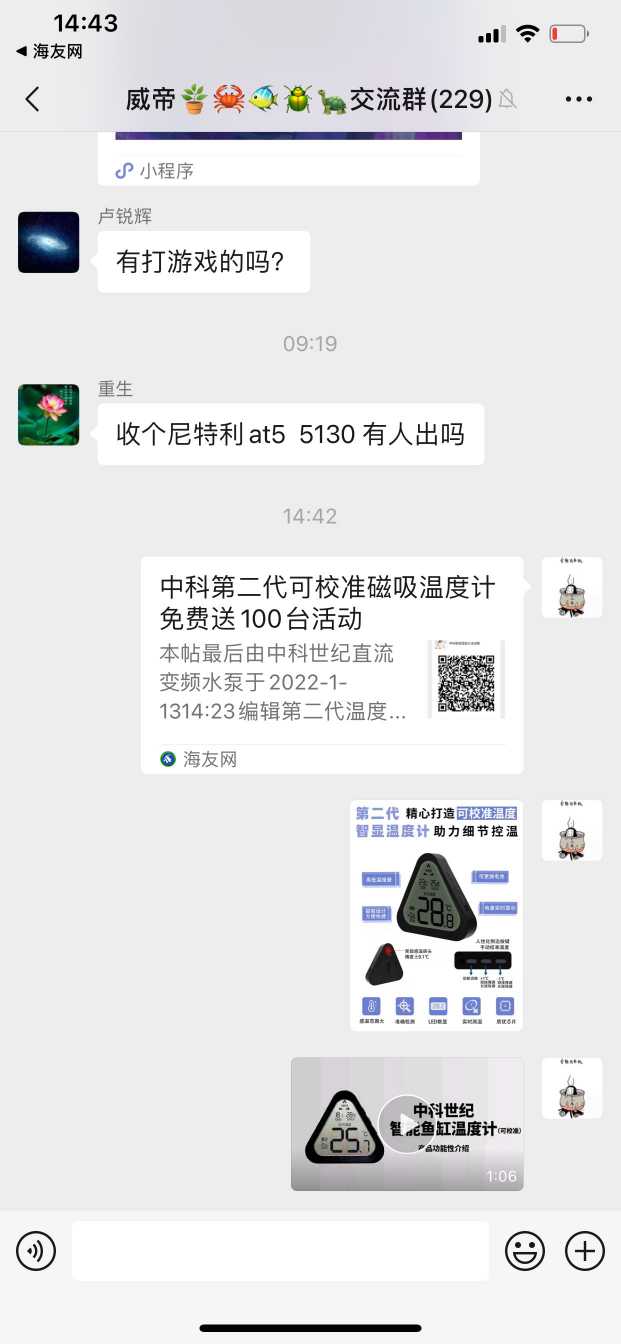View 卢锐辉's profile avatar
The width and height of the screenshot is (621, 1344).
pos(48,242)
